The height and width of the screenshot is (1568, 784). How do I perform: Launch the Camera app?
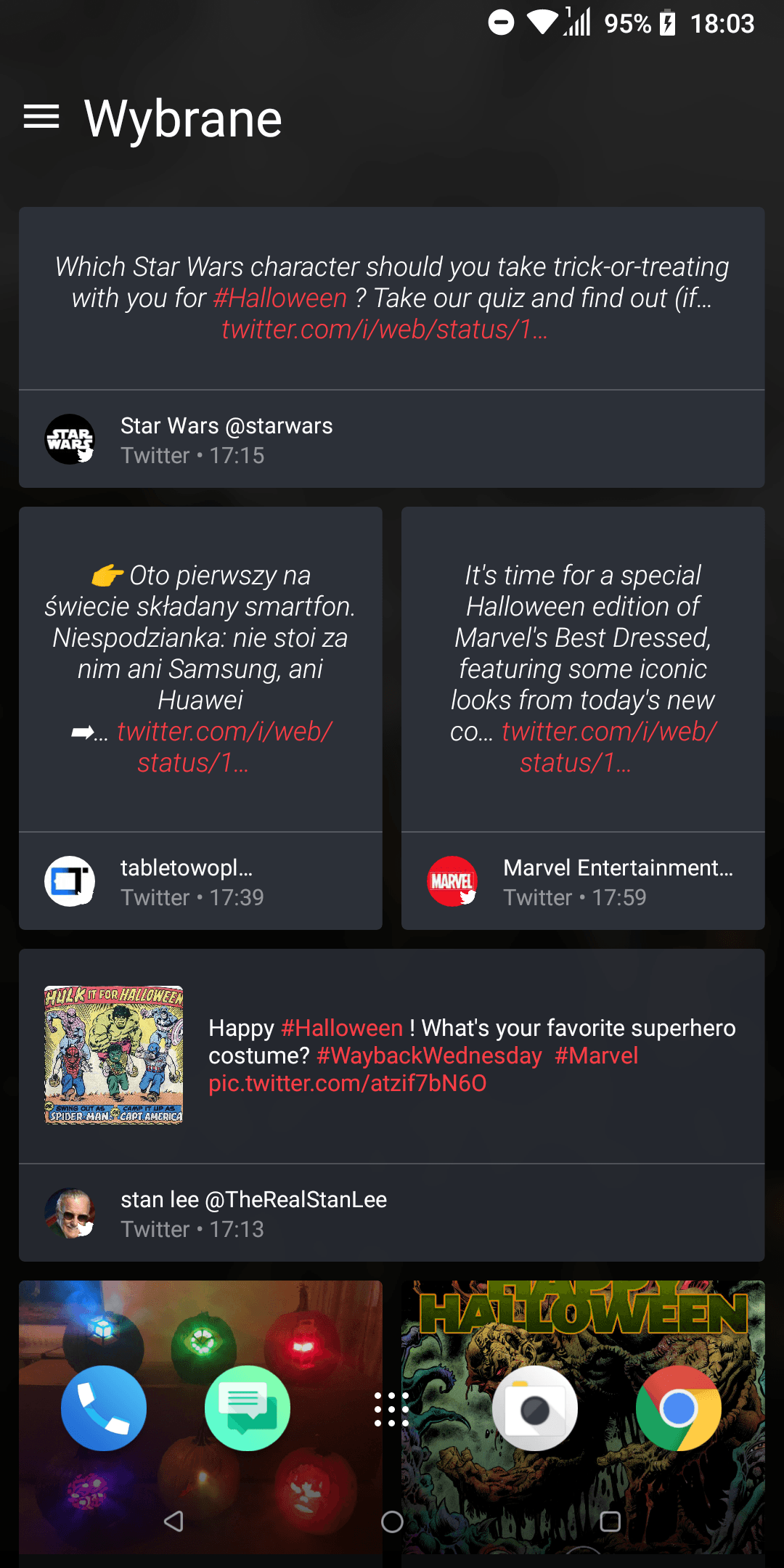click(535, 1408)
